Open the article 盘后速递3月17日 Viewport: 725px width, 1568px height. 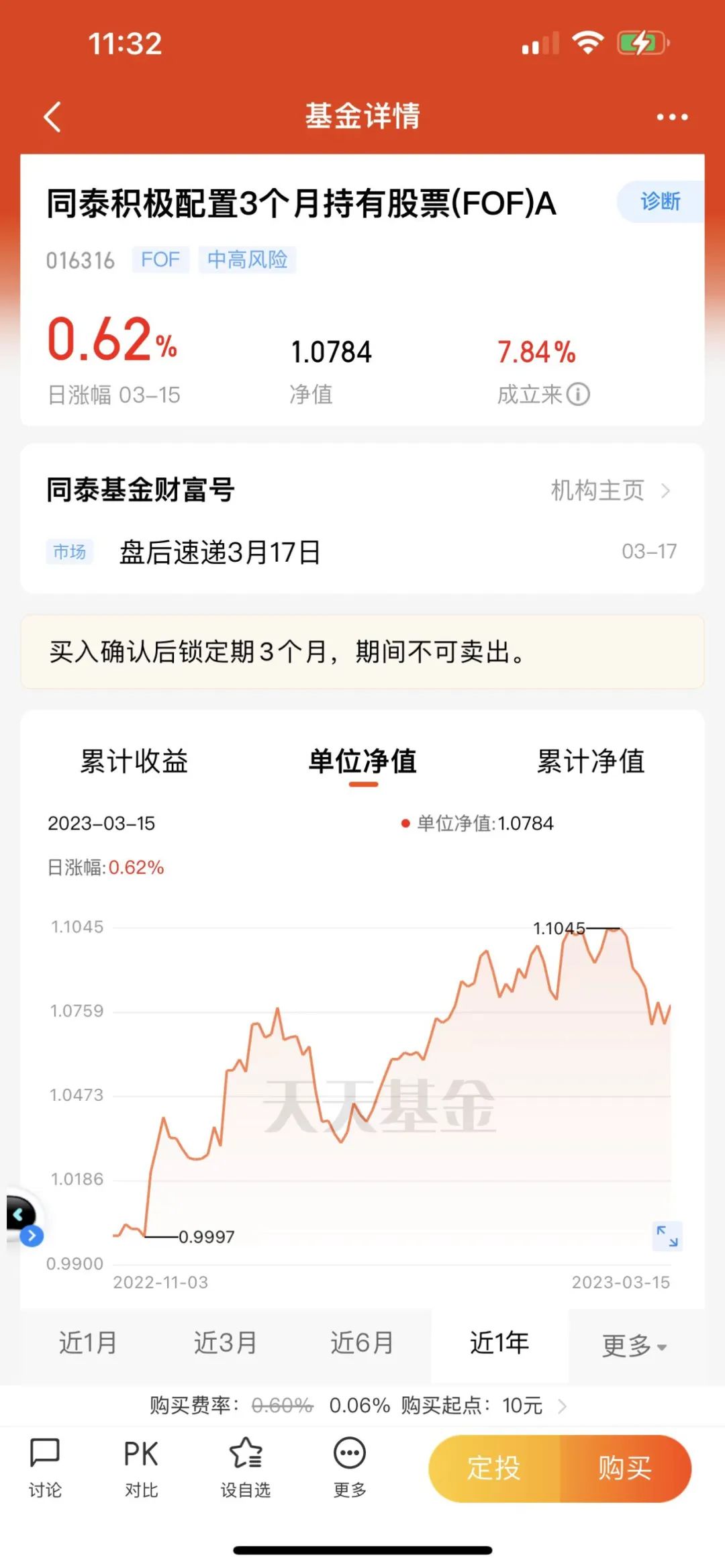point(220,552)
